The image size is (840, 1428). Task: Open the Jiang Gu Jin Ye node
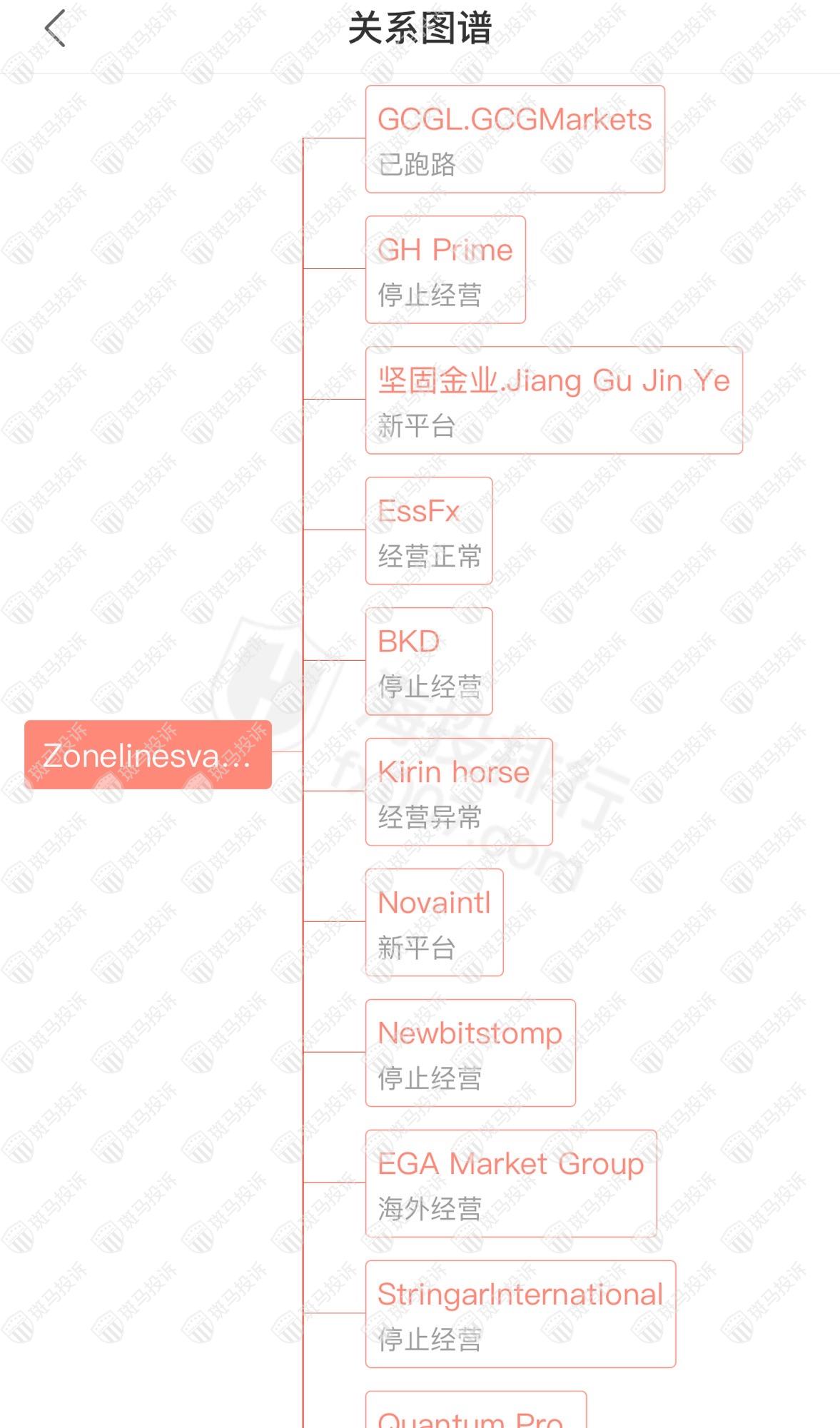coord(554,400)
